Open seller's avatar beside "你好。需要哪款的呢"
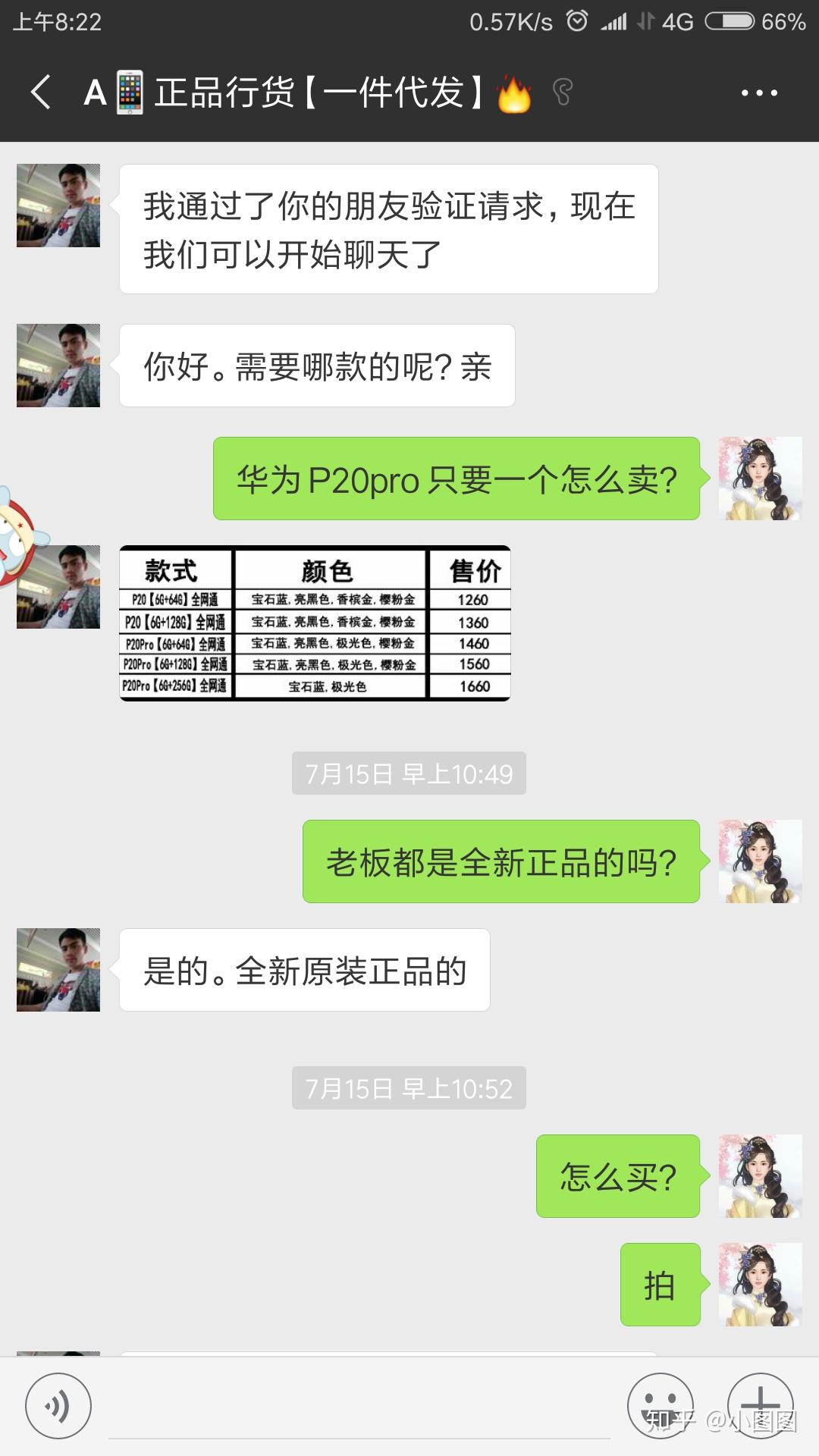The image size is (819, 1456). click(x=58, y=366)
